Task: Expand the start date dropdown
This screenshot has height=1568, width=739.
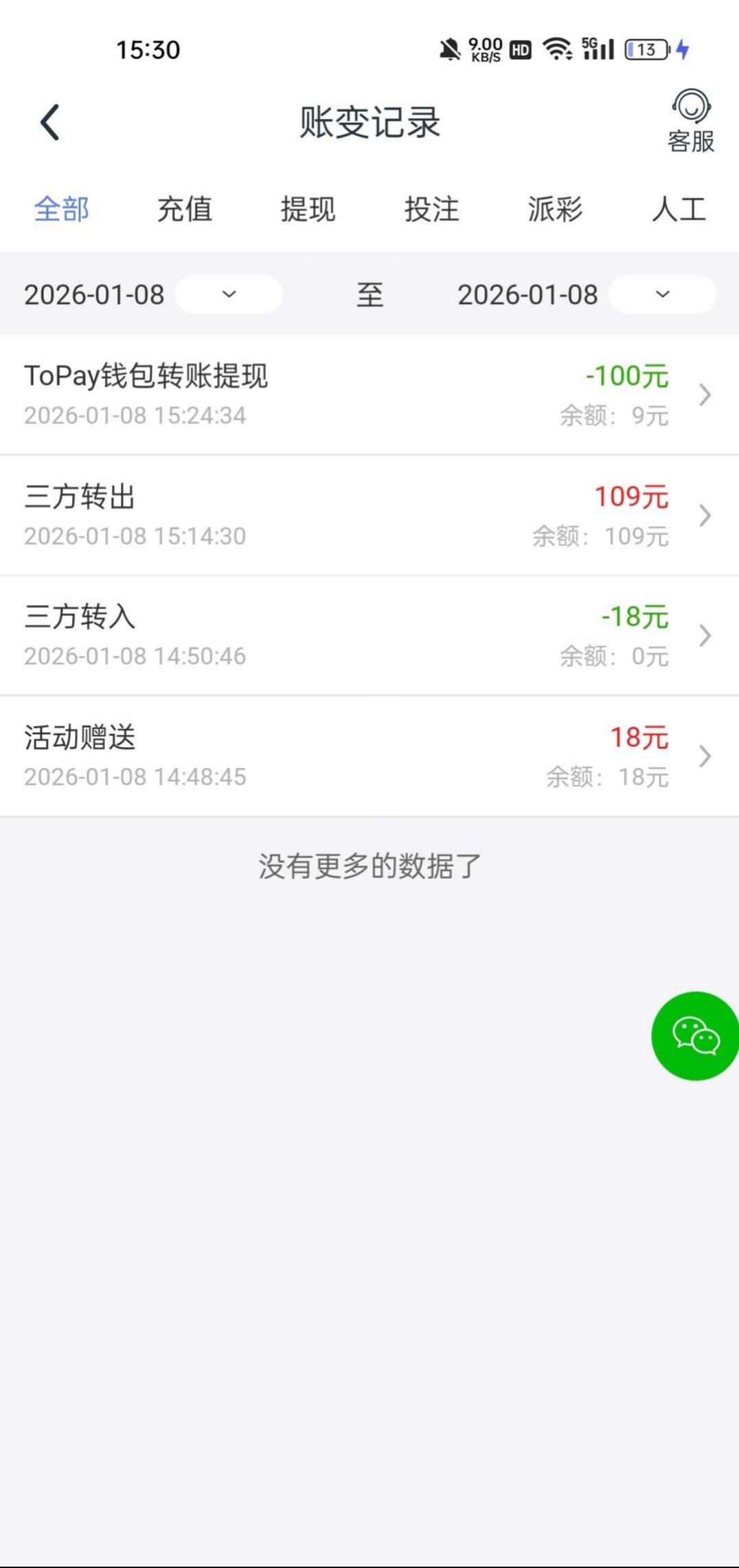Action: point(229,295)
